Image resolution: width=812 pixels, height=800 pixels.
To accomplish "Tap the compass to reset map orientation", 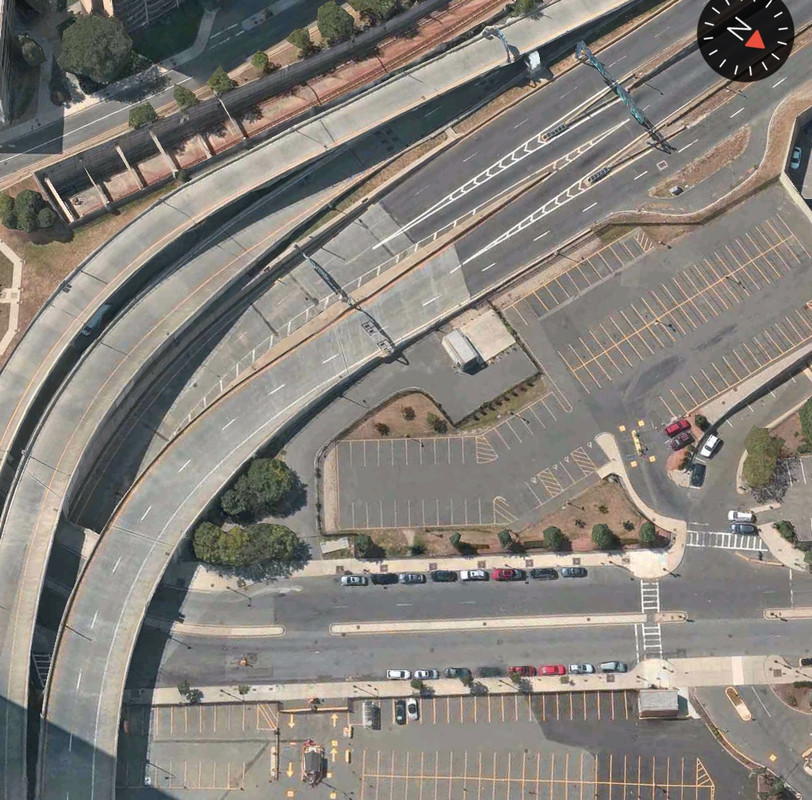I will pyautogui.click(x=745, y=37).
